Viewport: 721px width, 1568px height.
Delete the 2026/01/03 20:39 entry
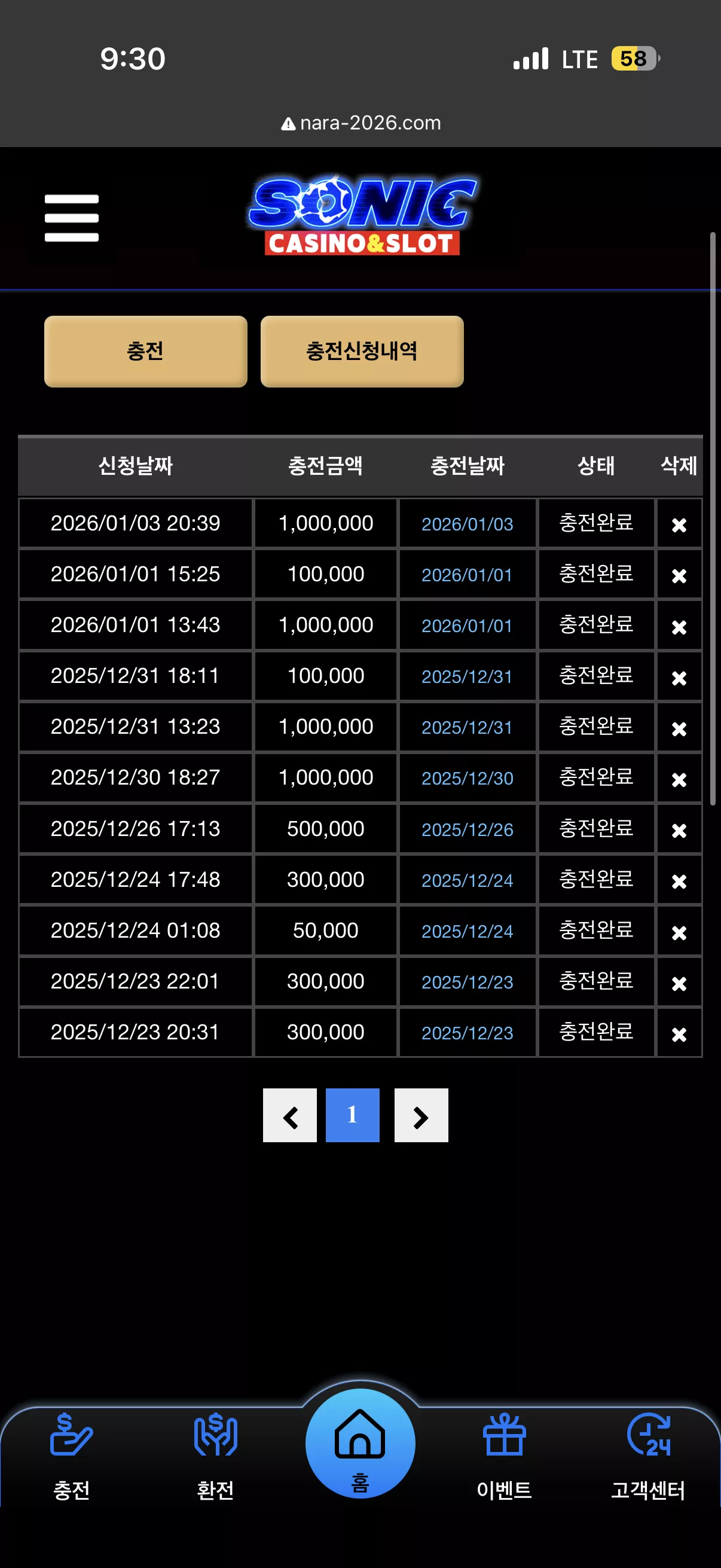tap(679, 524)
